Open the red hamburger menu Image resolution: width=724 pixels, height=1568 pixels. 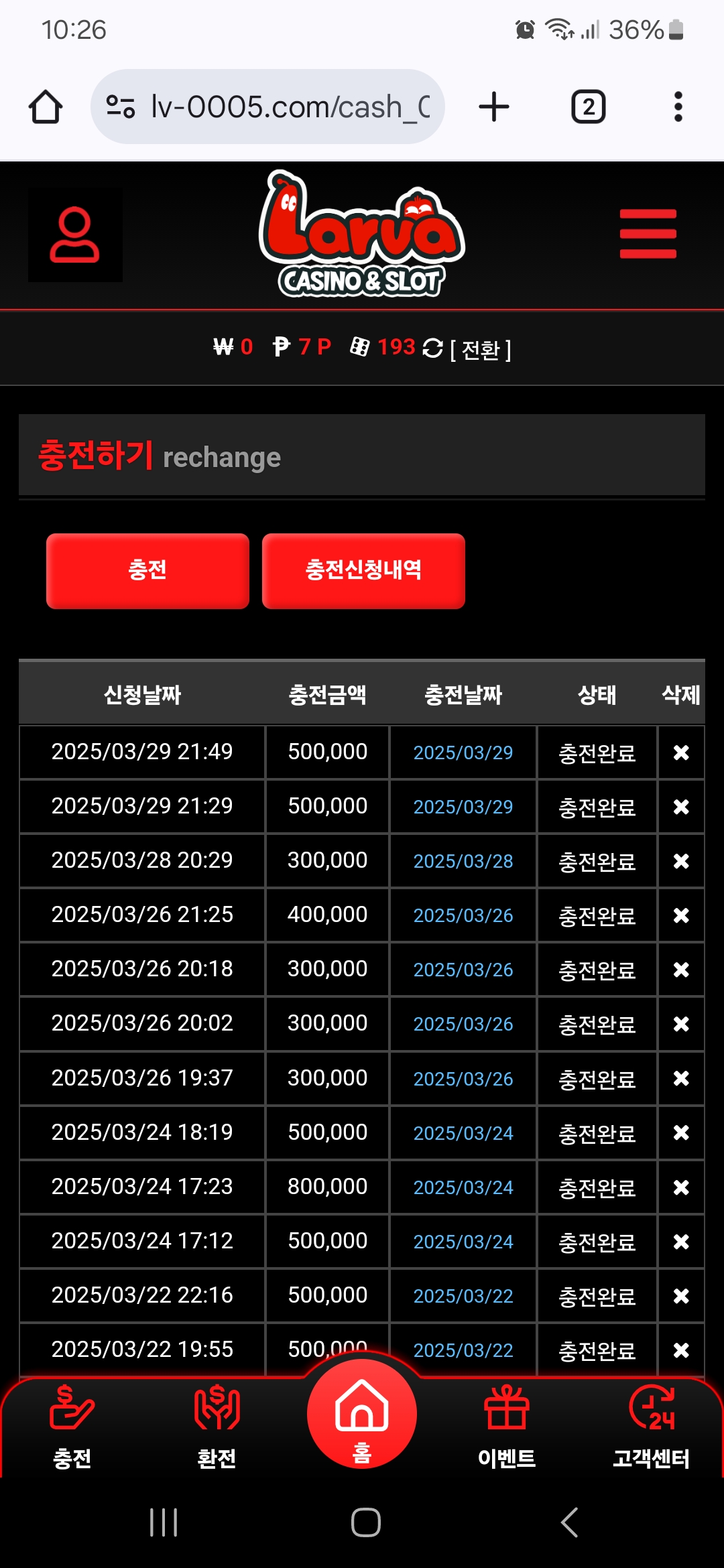tap(648, 234)
